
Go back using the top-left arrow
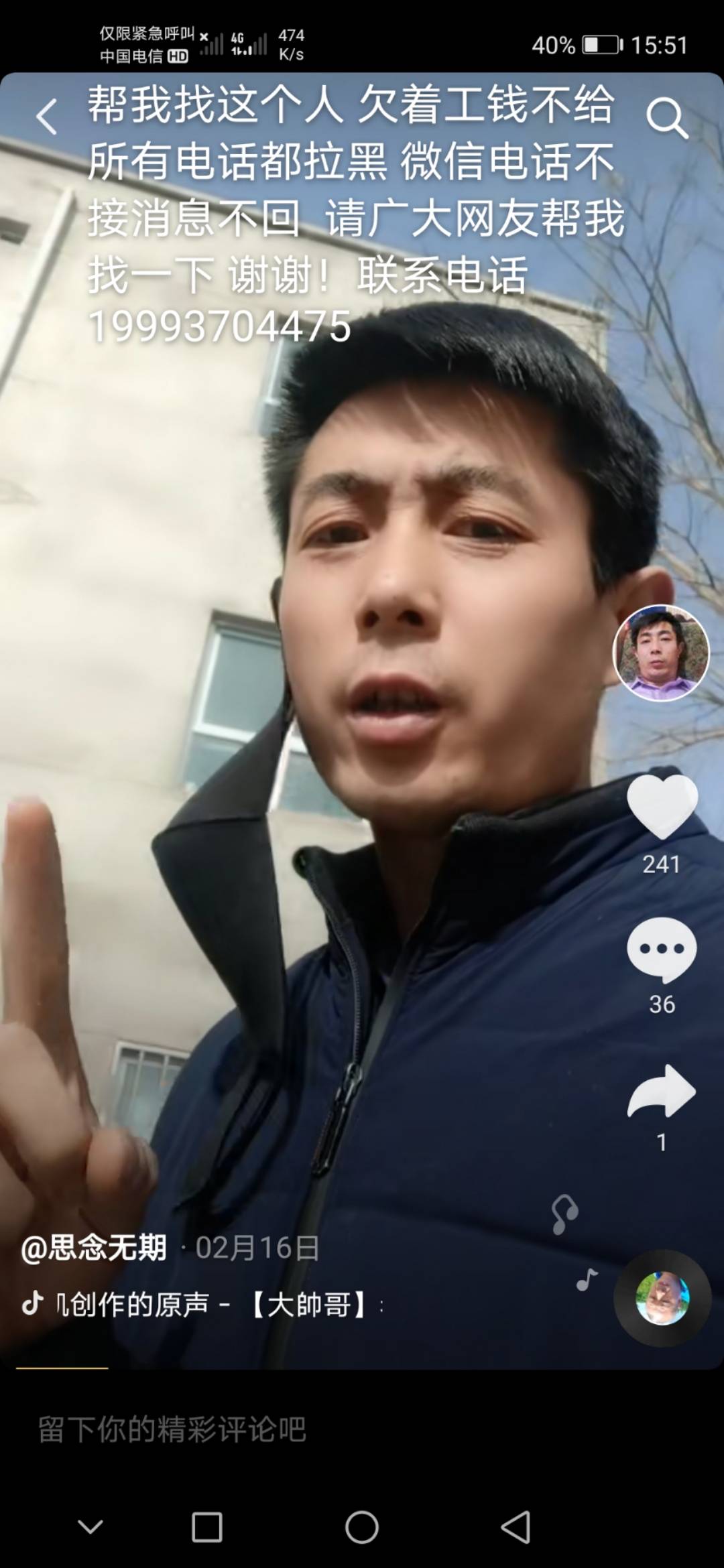[x=47, y=117]
